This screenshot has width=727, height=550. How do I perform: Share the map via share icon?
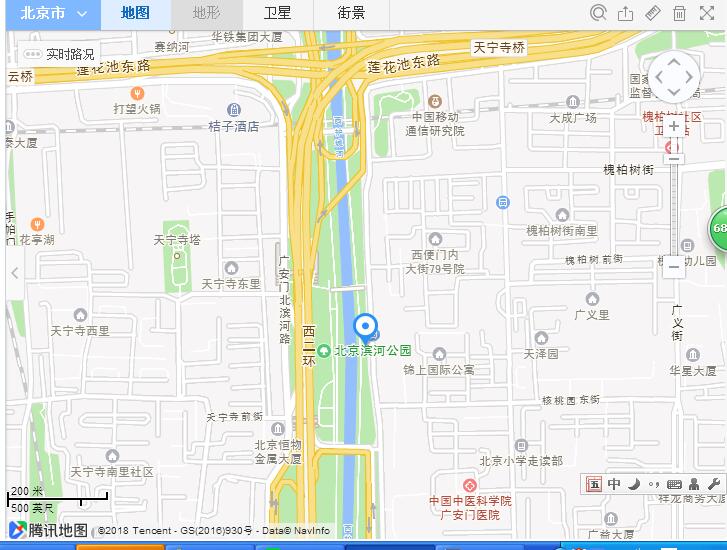point(626,13)
